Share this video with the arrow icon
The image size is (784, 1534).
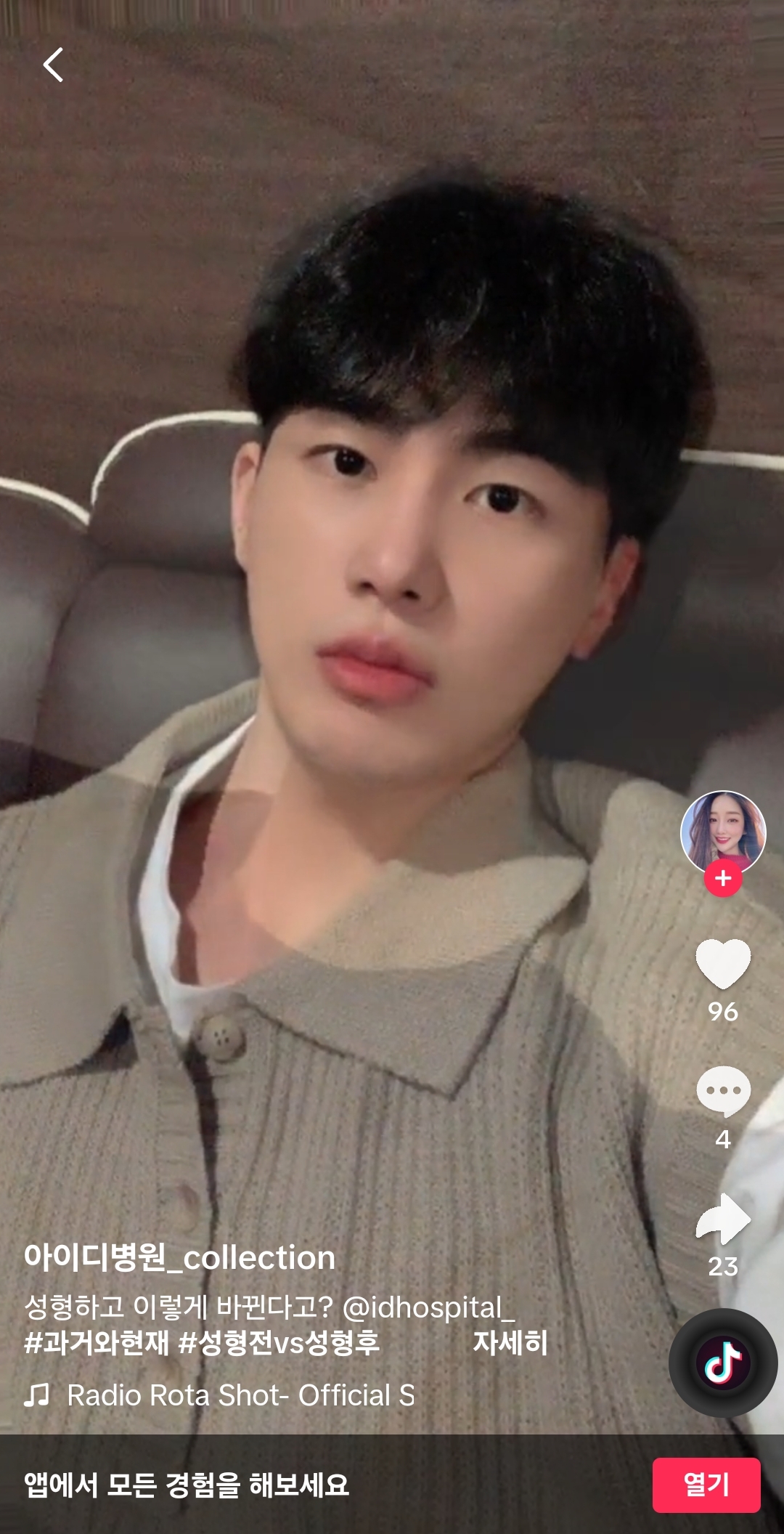(722, 1219)
